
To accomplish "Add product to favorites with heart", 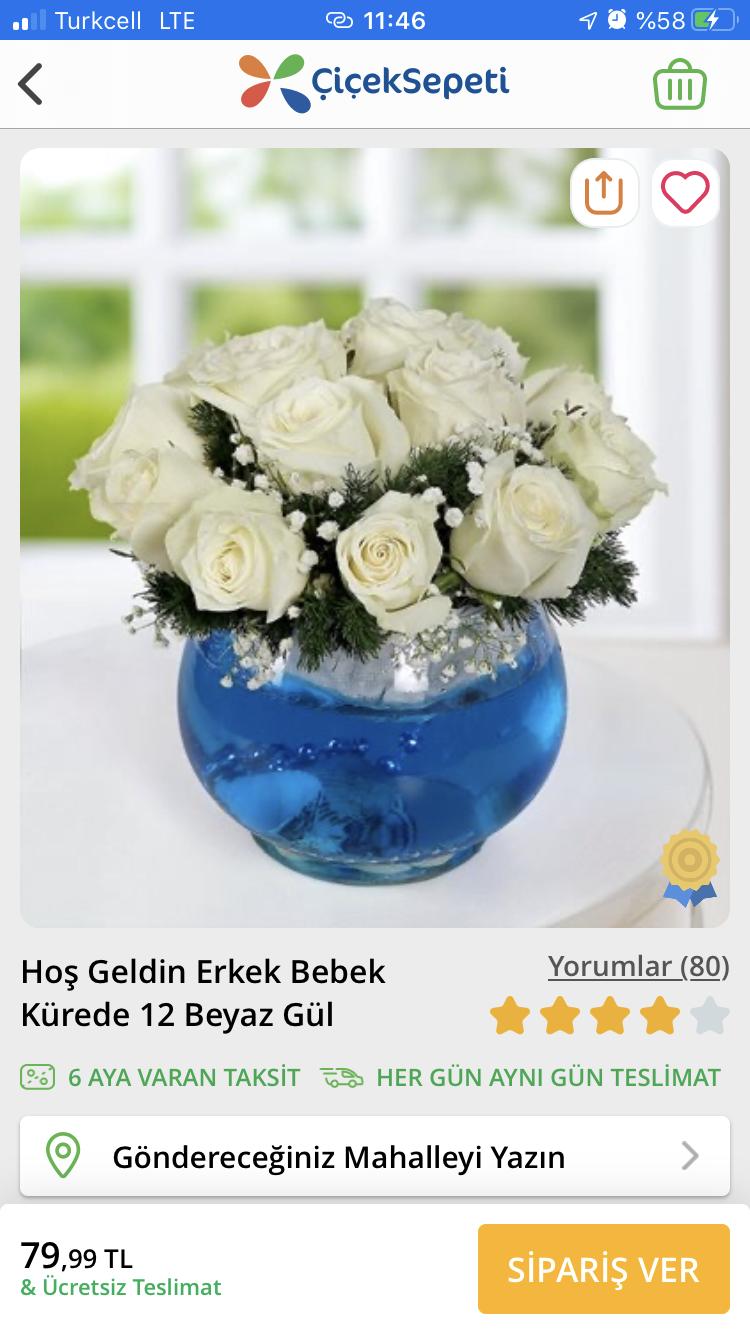I will coord(685,192).
